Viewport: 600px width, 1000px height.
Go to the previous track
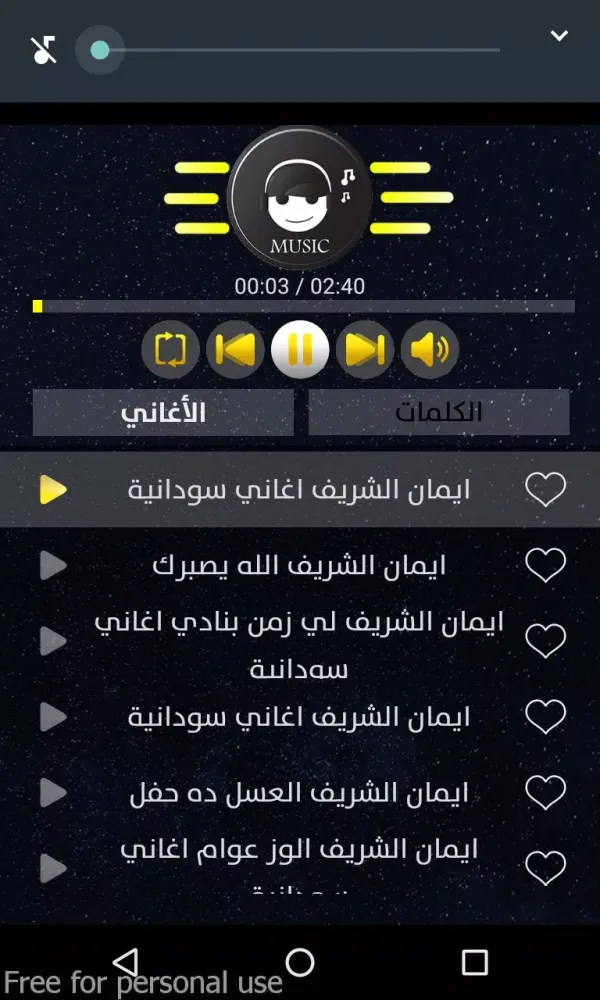click(x=235, y=349)
